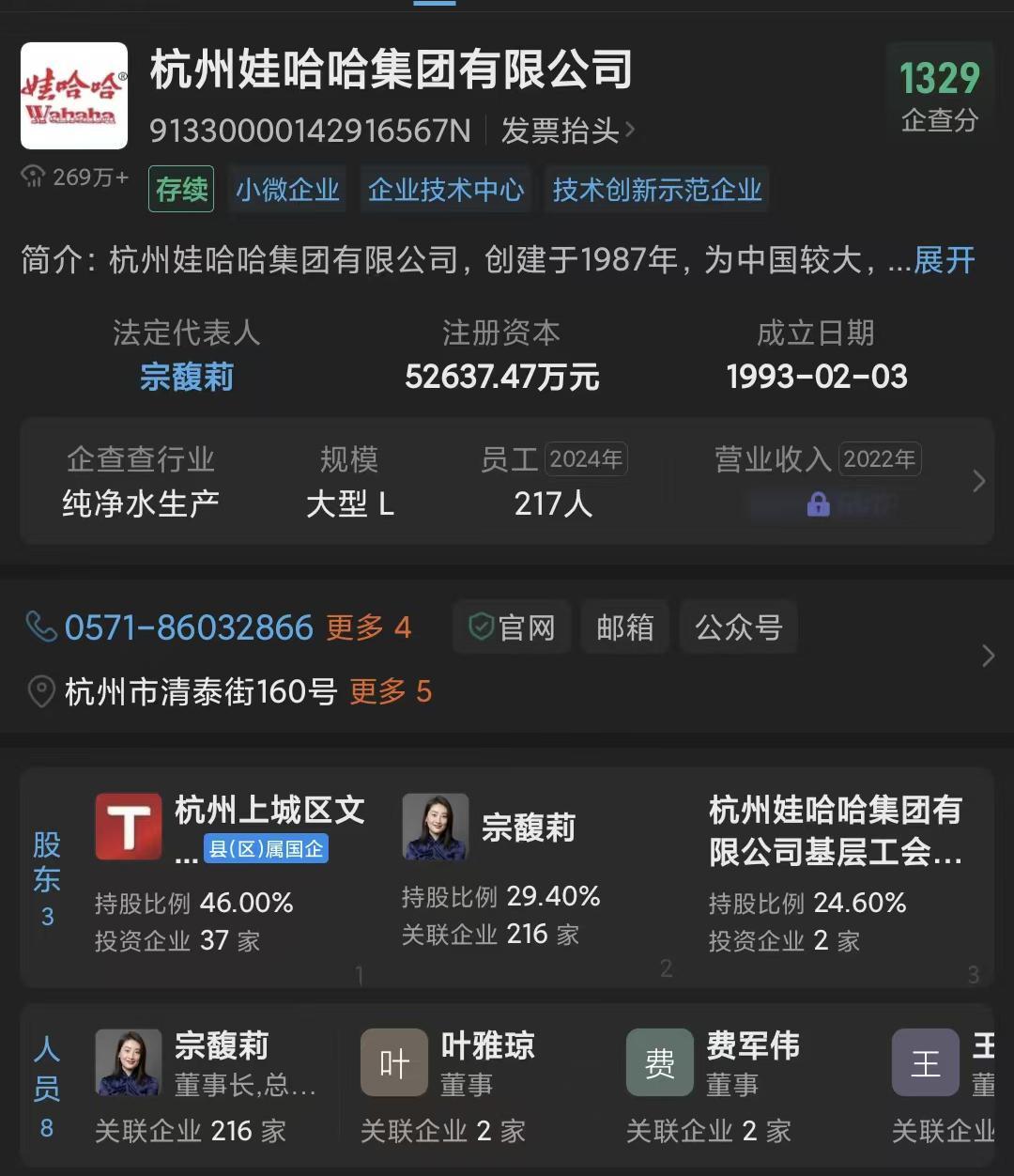Tap the 小微企业 tag
The height and width of the screenshot is (1176, 1014).
click(x=287, y=191)
